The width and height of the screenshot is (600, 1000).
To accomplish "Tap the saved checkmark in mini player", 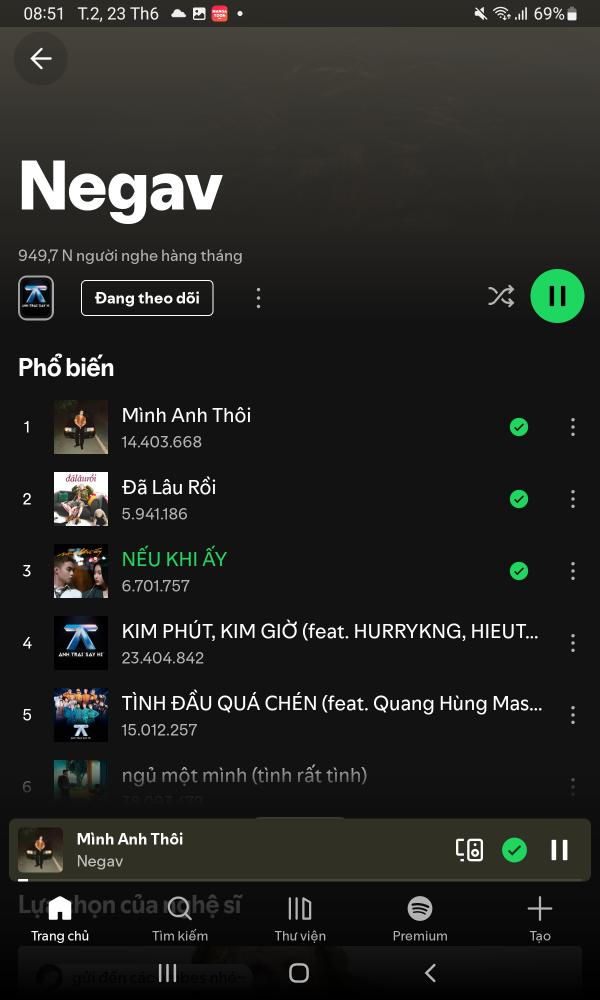I will click(514, 850).
